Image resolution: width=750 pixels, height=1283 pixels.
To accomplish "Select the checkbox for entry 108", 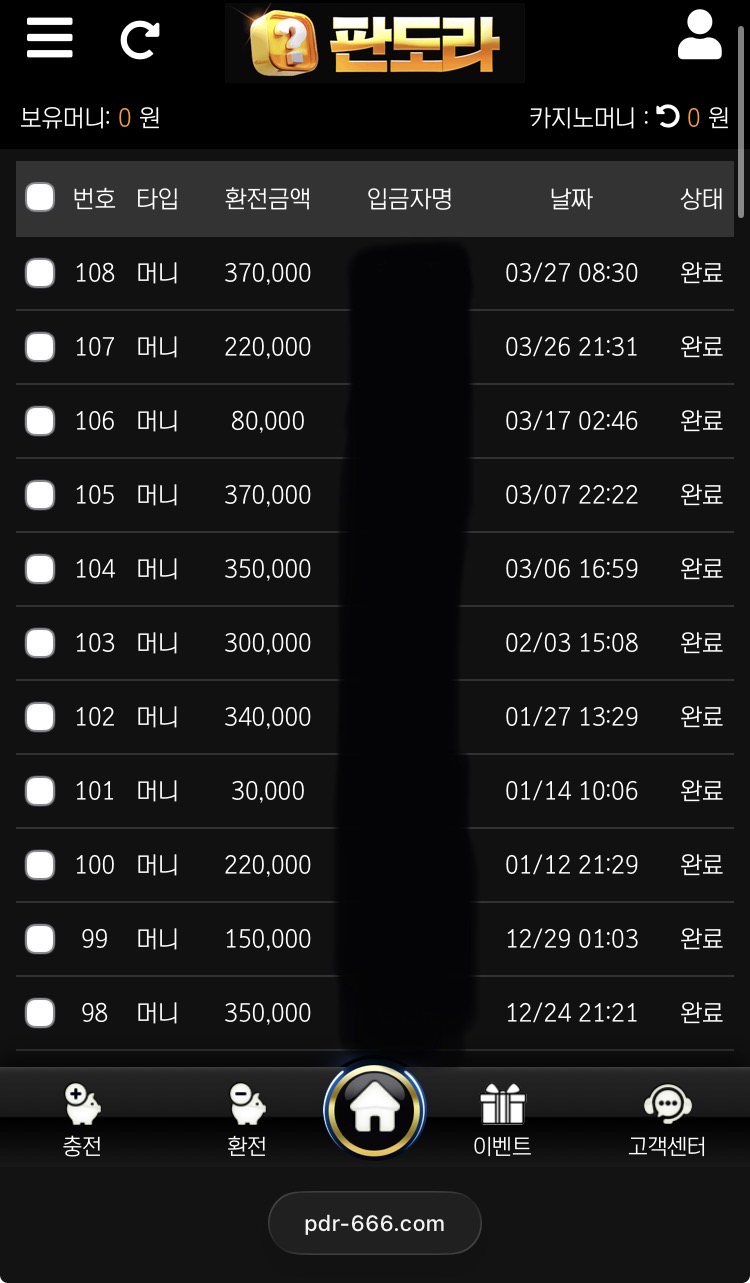I will click(40, 272).
